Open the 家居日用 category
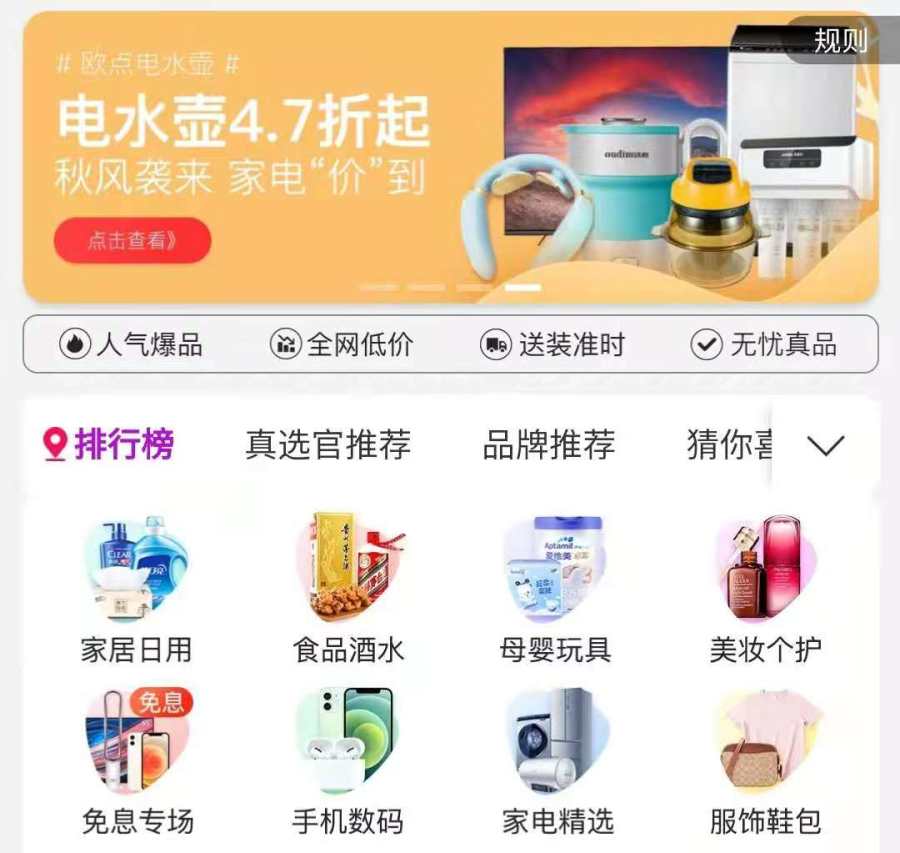Image resolution: width=900 pixels, height=853 pixels. coord(136,588)
